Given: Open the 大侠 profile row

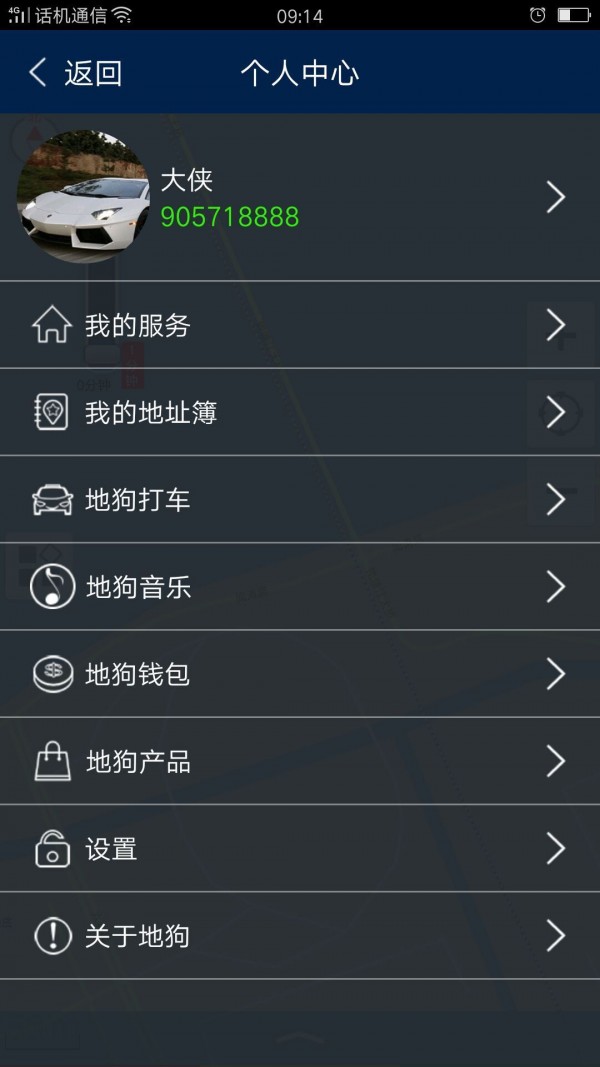Looking at the screenshot, I should point(300,198).
